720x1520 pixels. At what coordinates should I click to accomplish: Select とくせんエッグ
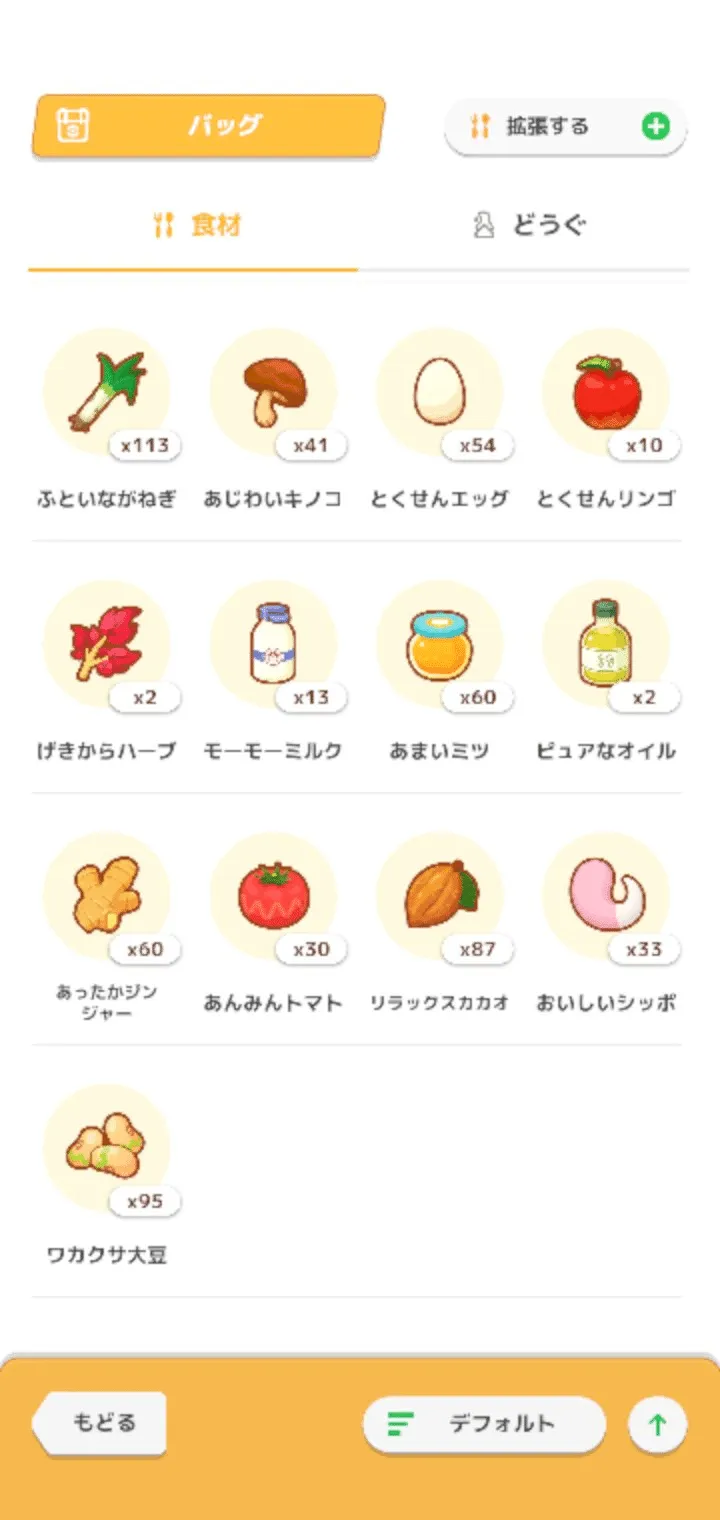[x=439, y=393]
